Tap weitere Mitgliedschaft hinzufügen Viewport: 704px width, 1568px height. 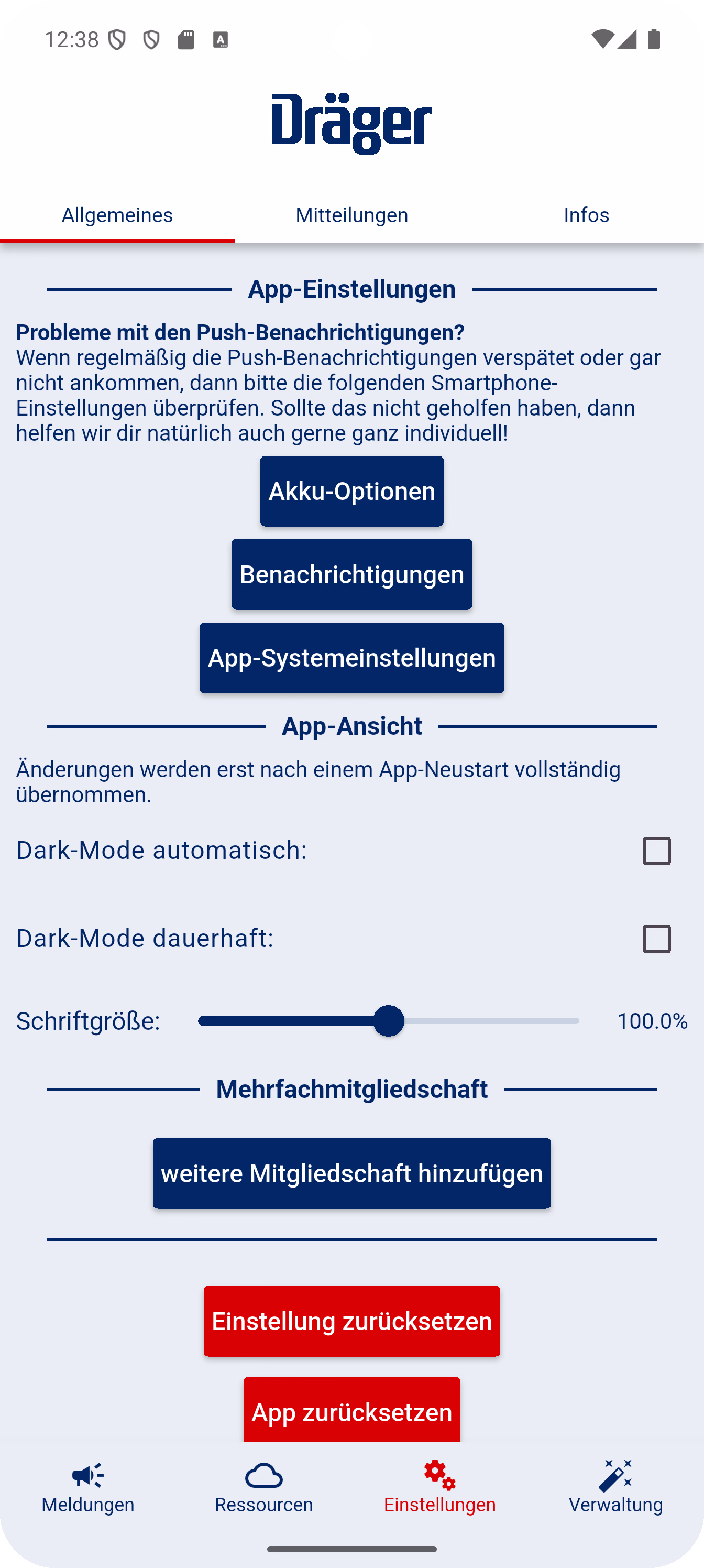(x=351, y=1173)
